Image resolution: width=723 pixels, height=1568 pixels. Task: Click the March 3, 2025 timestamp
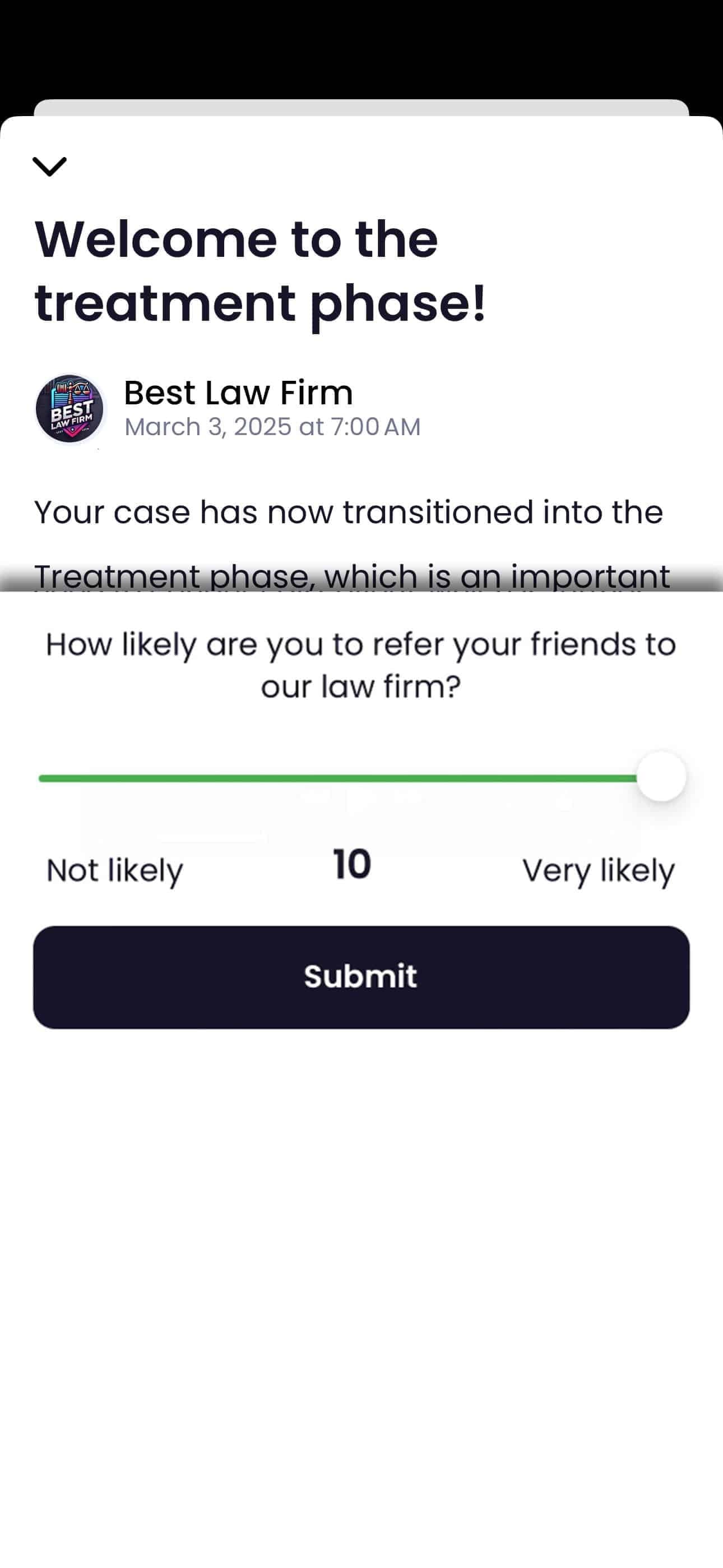tap(271, 427)
